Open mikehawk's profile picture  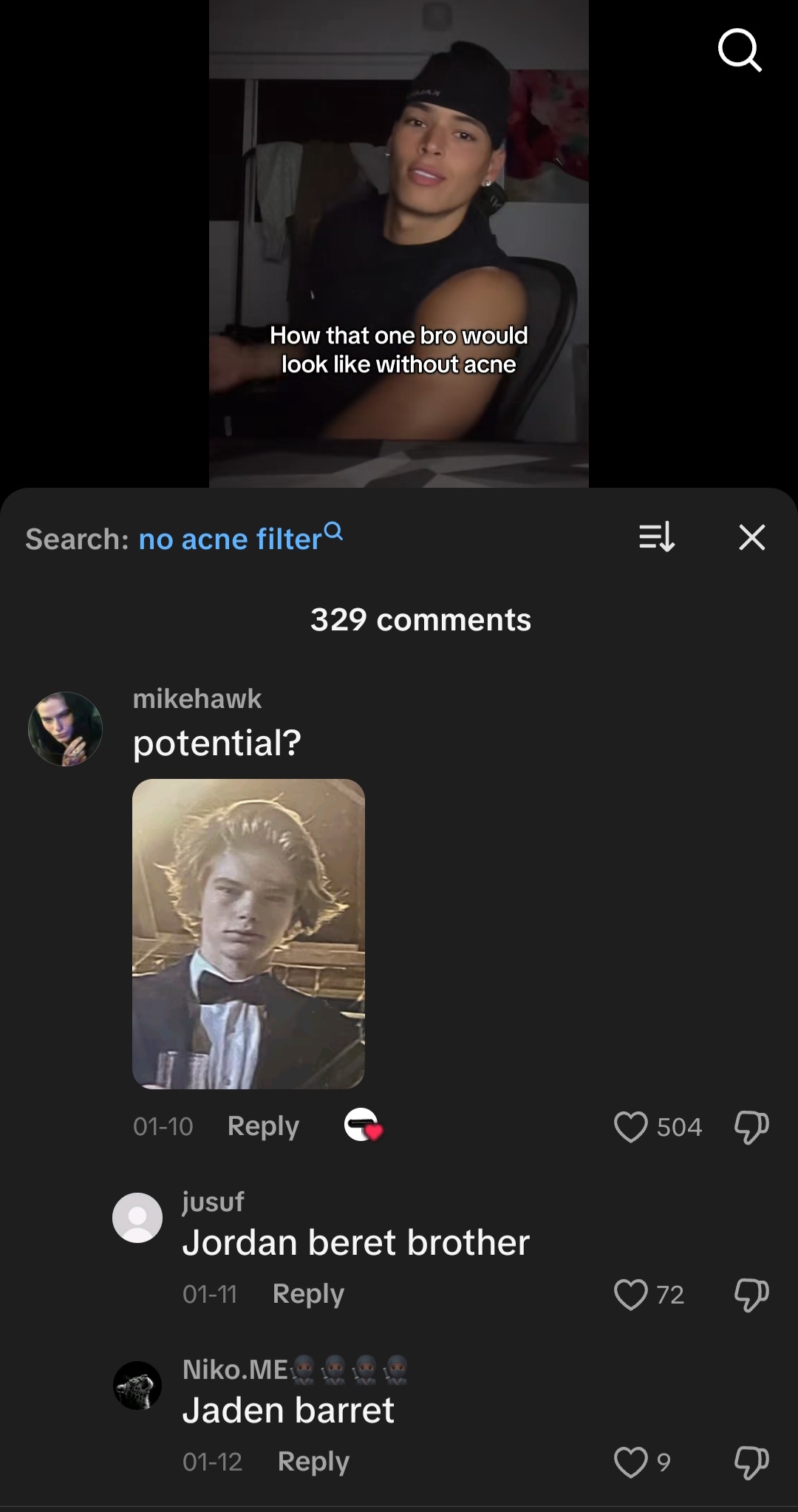click(x=65, y=729)
